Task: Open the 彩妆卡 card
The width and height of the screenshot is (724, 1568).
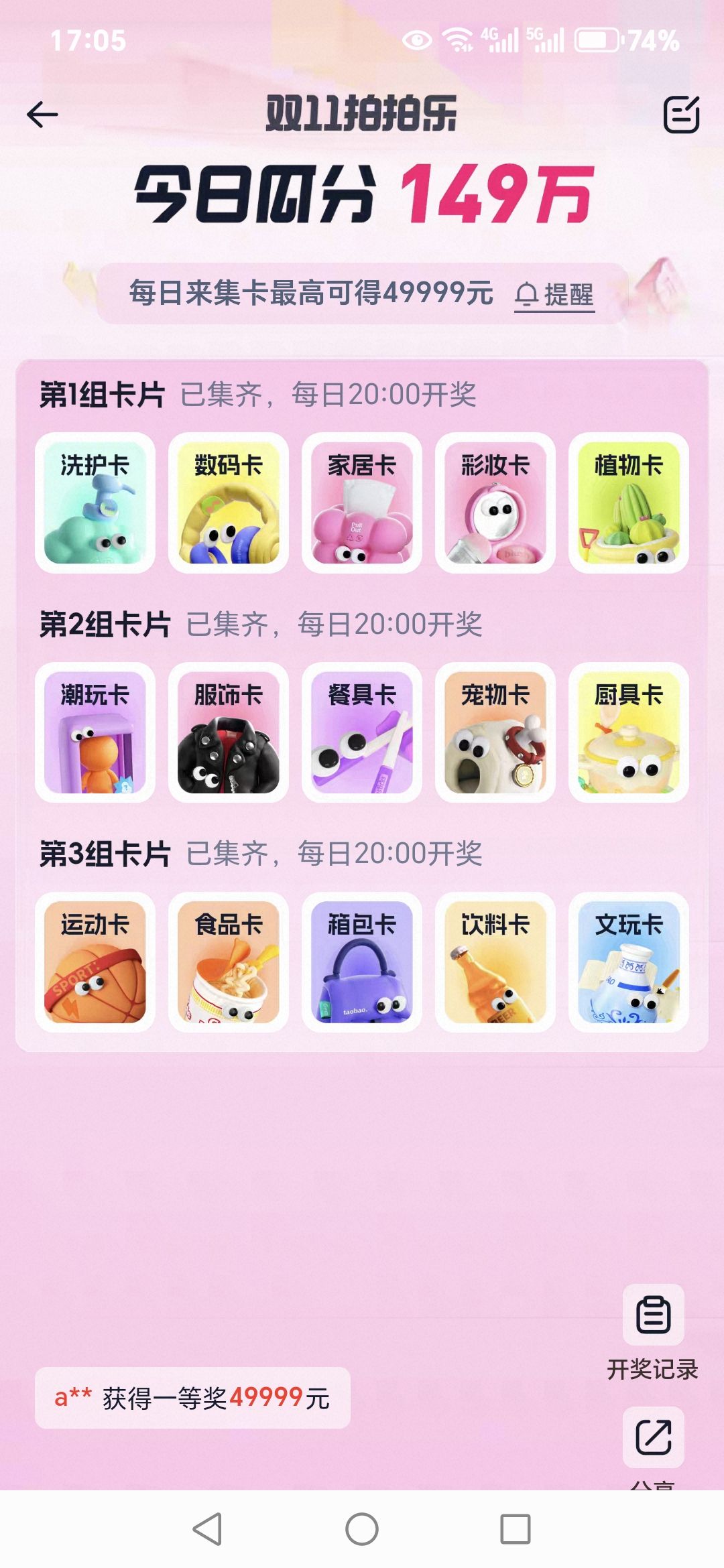Action: tap(495, 503)
